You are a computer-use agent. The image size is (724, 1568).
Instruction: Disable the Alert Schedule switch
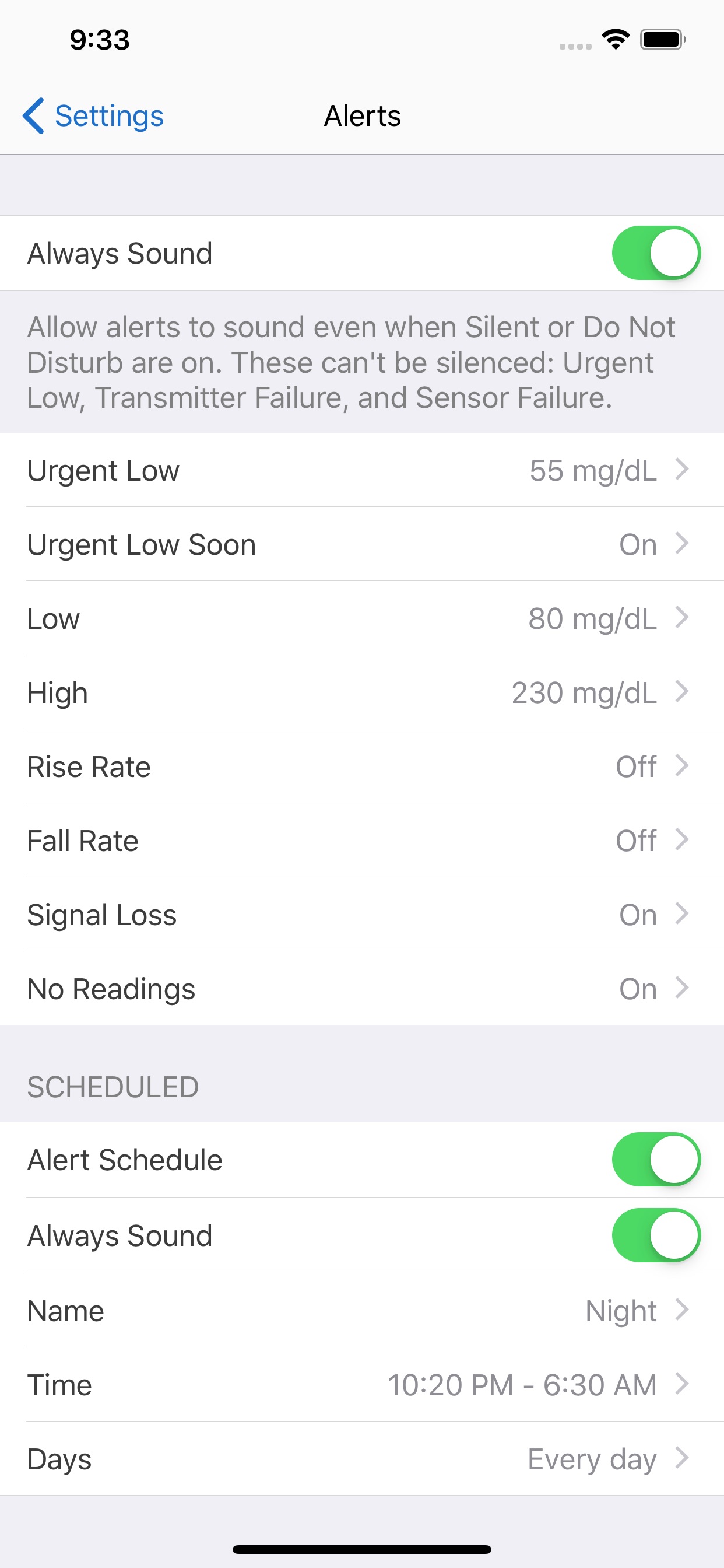click(656, 1160)
